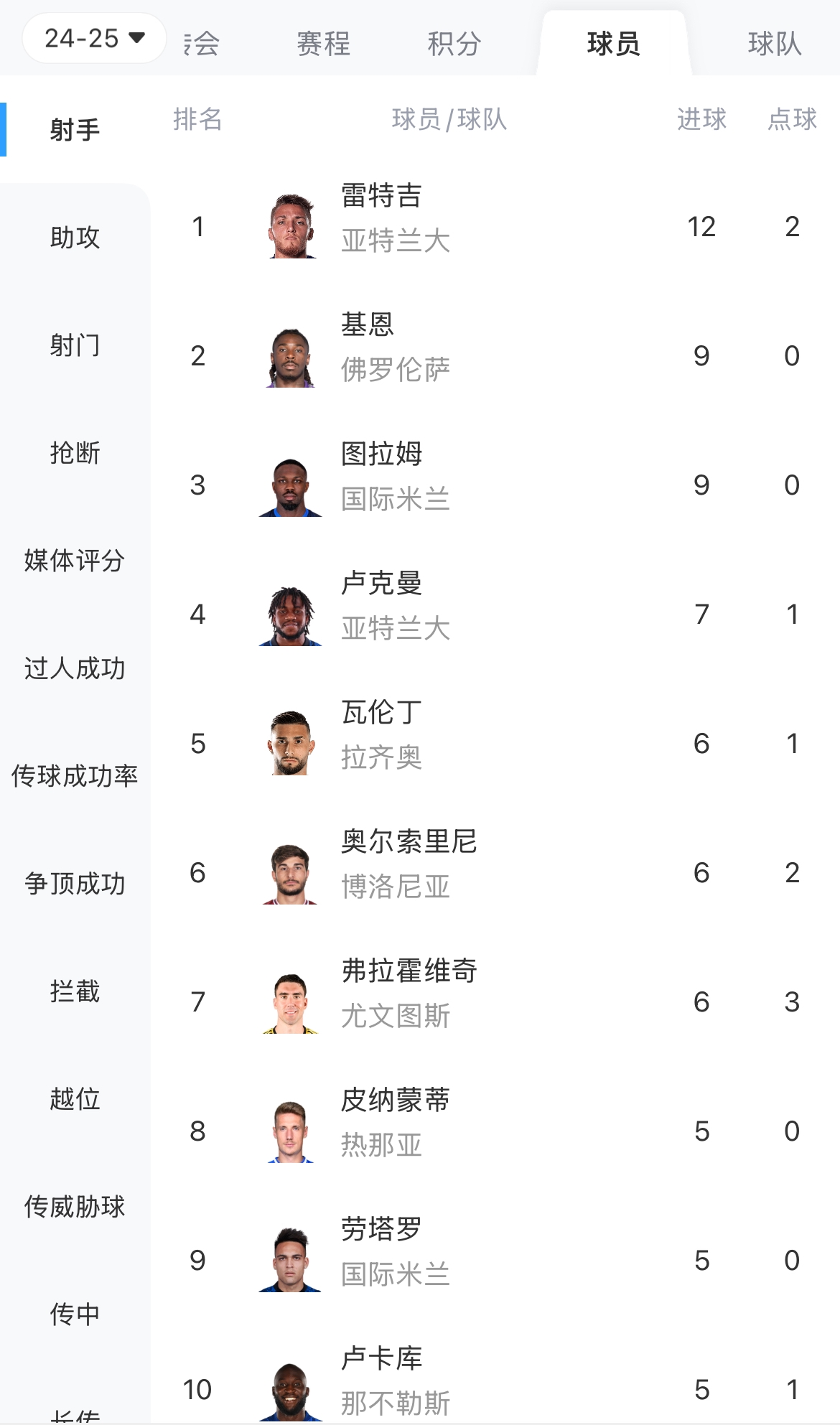Select the 拦截 category
The image size is (840, 1425).
pos(75,991)
